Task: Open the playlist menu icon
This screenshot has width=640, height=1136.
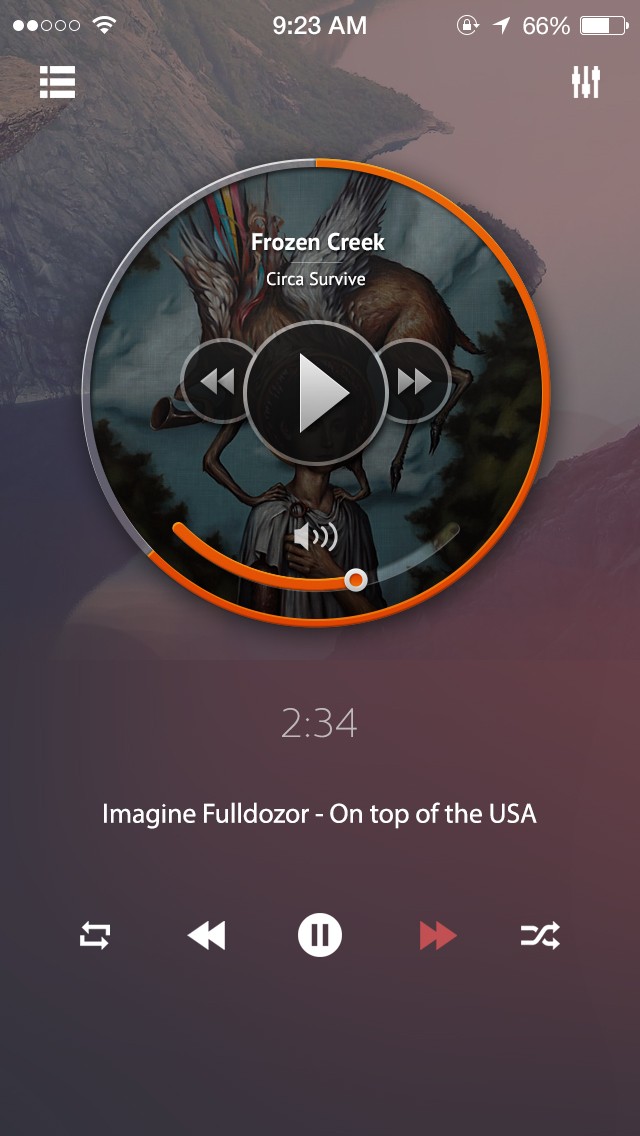Action: click(57, 82)
